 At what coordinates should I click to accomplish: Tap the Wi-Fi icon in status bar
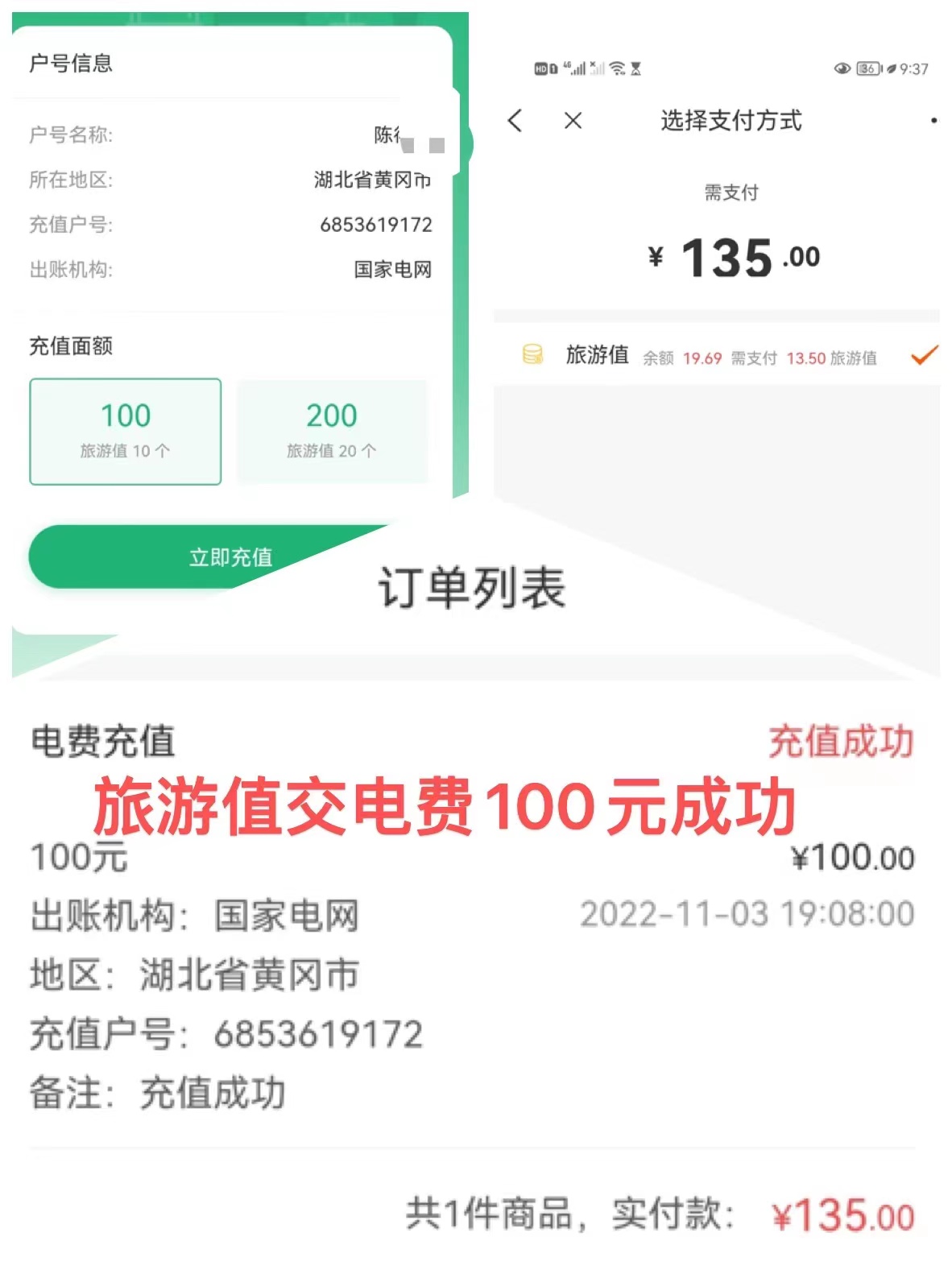pyautogui.click(x=617, y=69)
